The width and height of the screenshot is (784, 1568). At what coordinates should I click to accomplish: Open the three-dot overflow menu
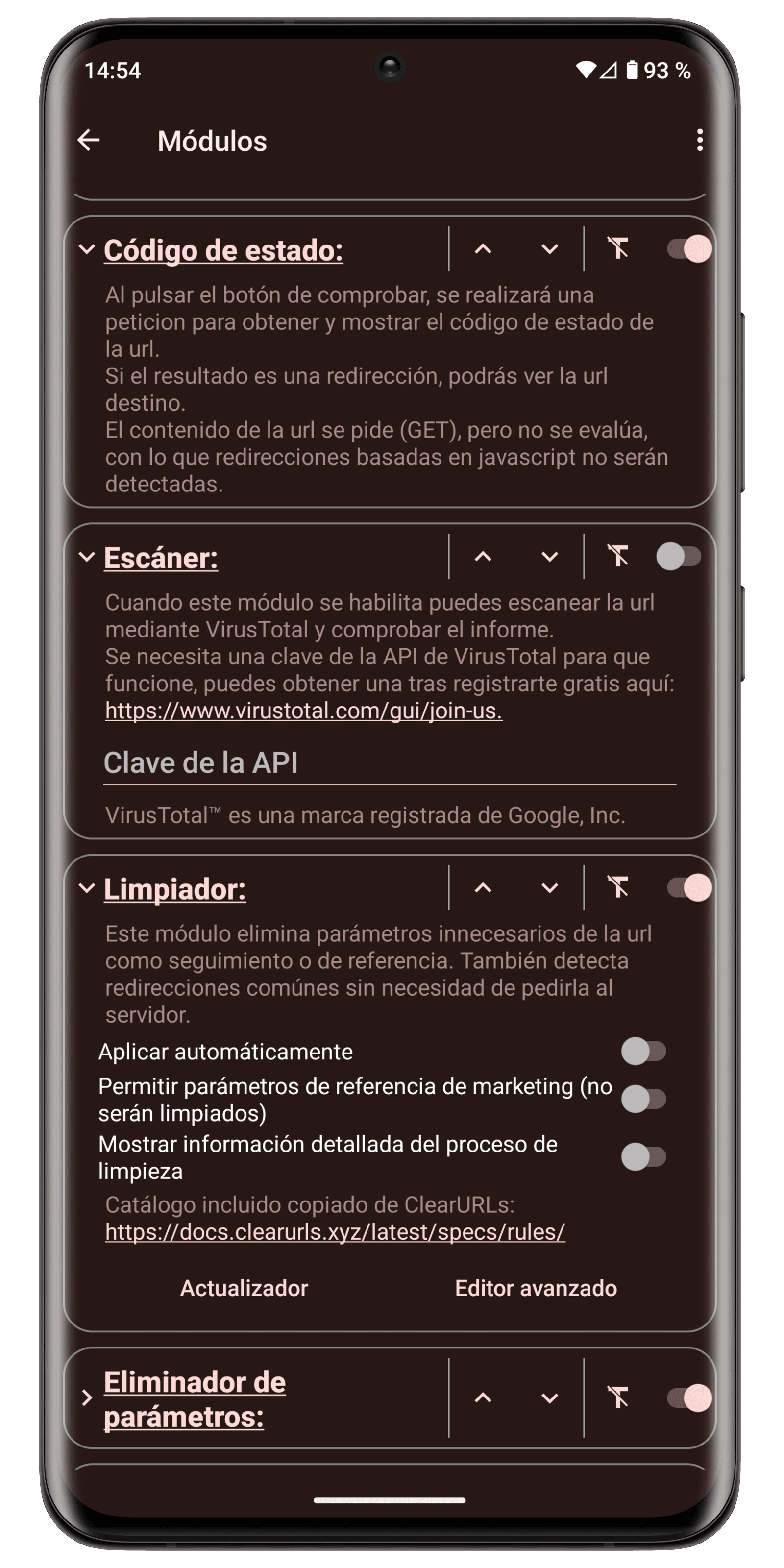699,141
